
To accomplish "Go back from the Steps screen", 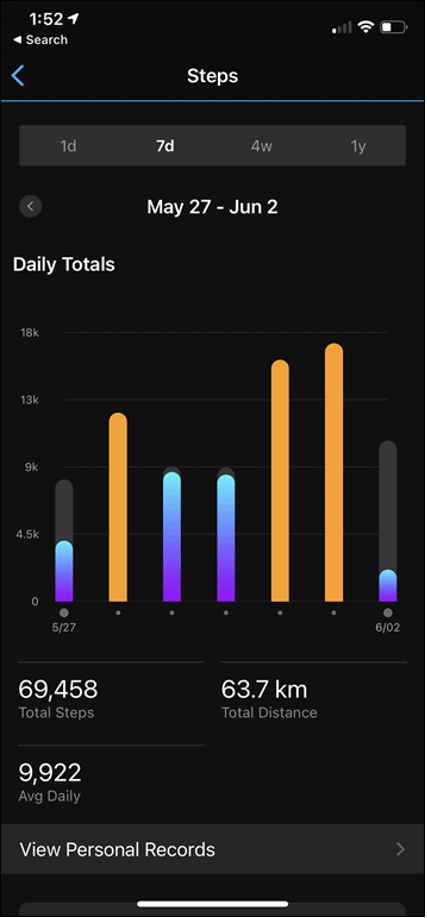I will [18, 76].
